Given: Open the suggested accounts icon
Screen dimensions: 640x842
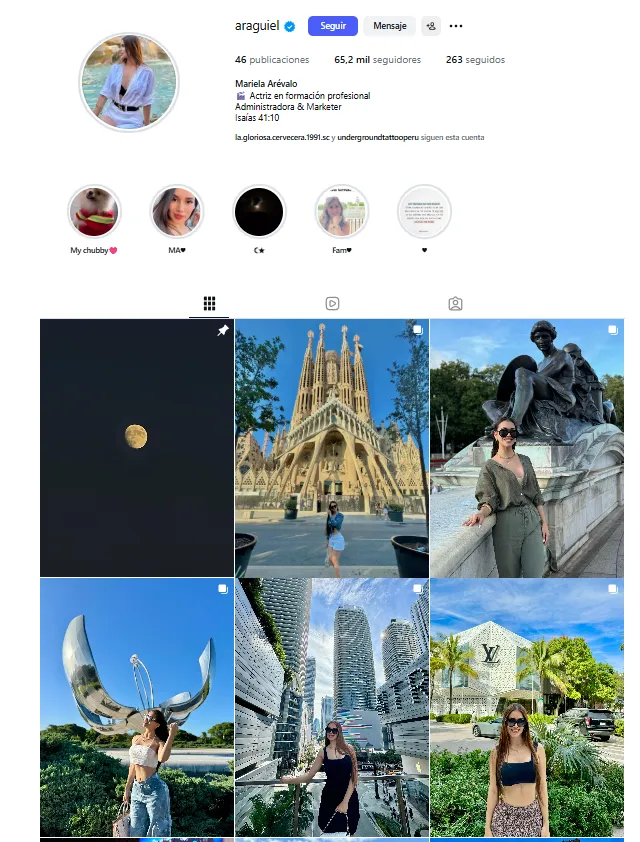Looking at the screenshot, I should [431, 26].
